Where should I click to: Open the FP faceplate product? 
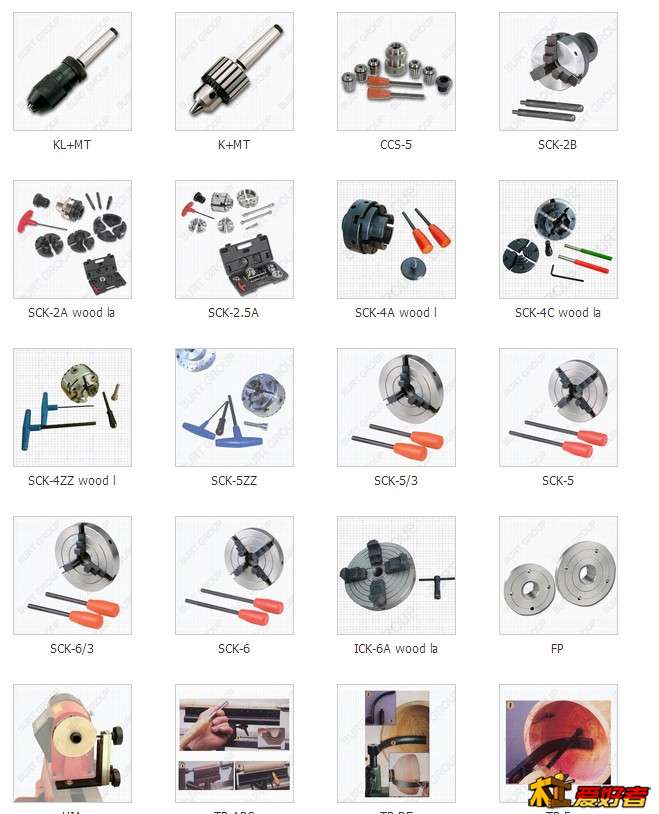click(558, 576)
